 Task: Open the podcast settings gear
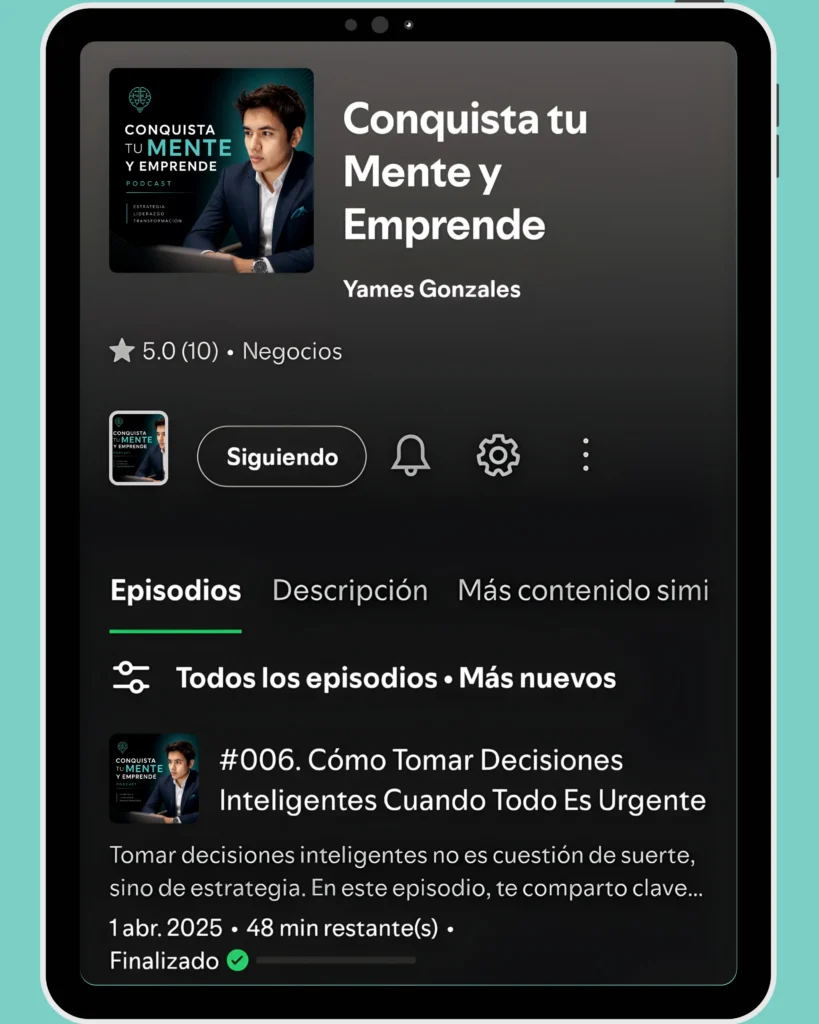(497, 454)
